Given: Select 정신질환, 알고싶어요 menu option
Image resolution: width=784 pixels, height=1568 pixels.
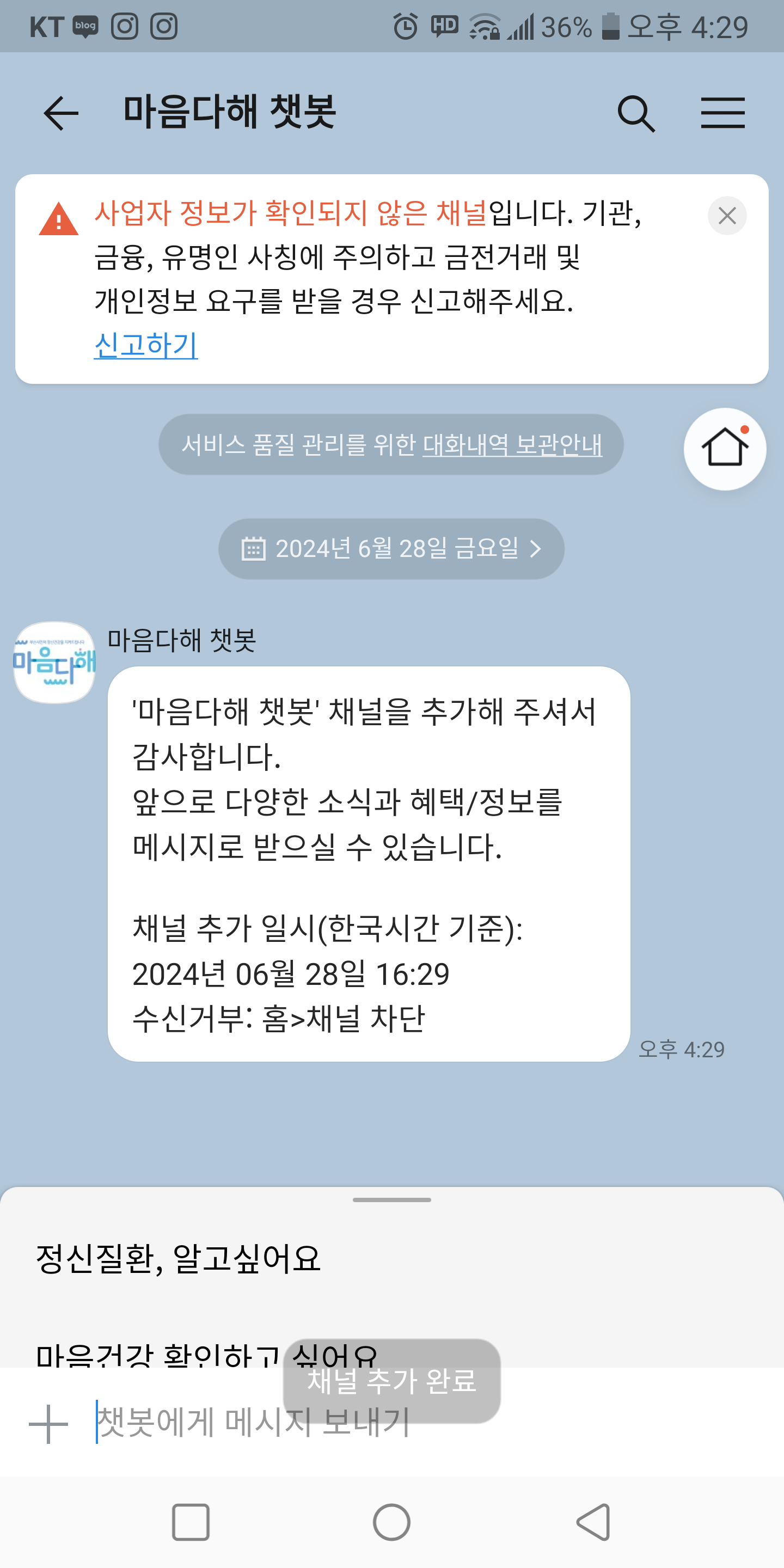Looking at the screenshot, I should click(179, 1258).
